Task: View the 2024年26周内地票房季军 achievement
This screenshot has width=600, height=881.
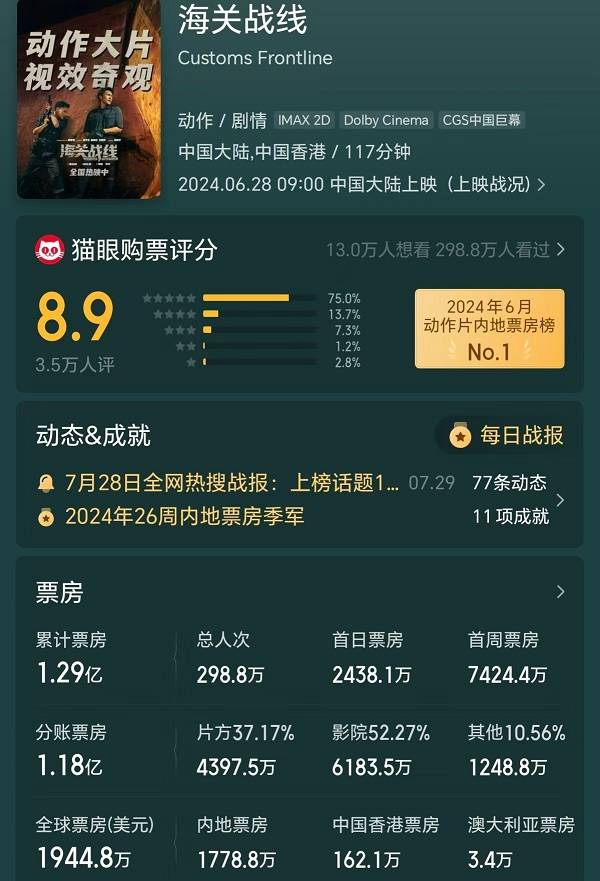Action: point(184,517)
